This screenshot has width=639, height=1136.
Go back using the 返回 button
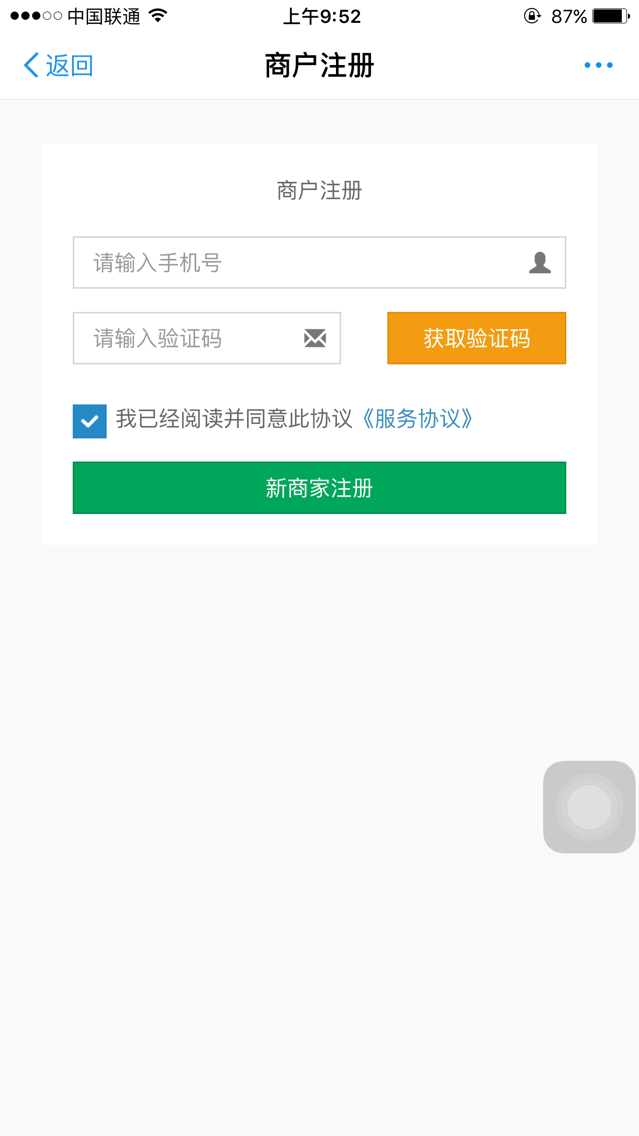58,66
